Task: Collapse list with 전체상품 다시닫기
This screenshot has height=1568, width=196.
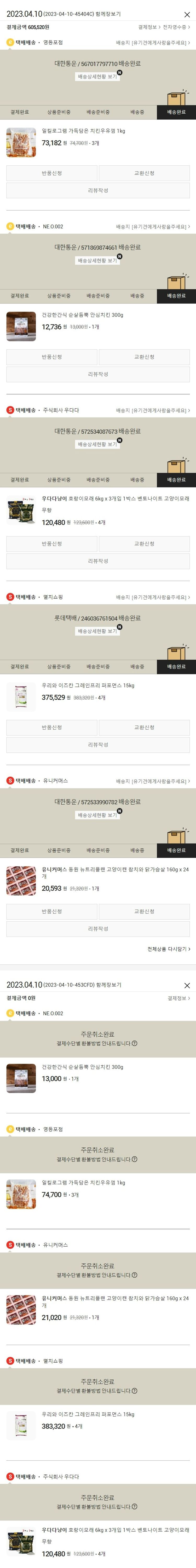Action: point(169,949)
